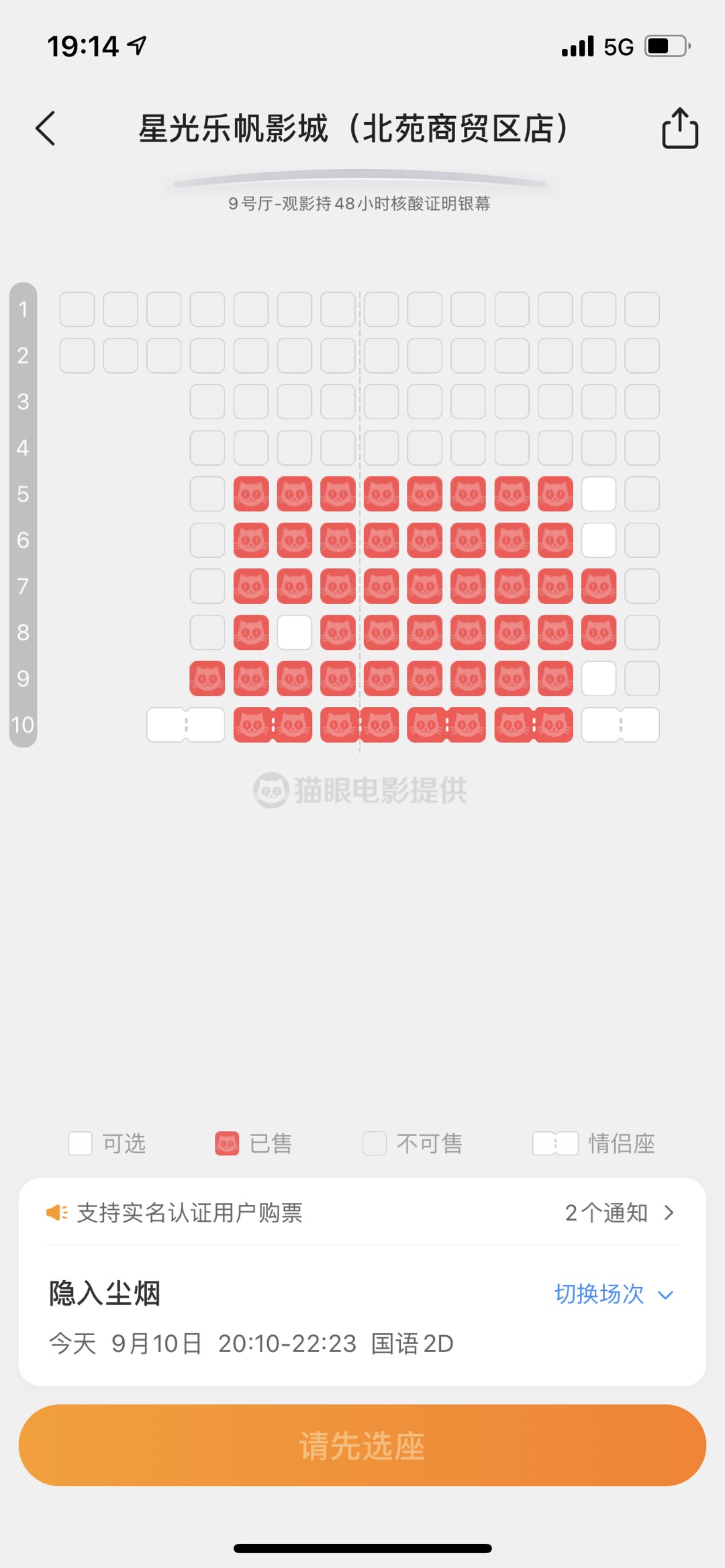Open the 2个通知 notices
Screen dimensions: 725x1568
[618, 1213]
